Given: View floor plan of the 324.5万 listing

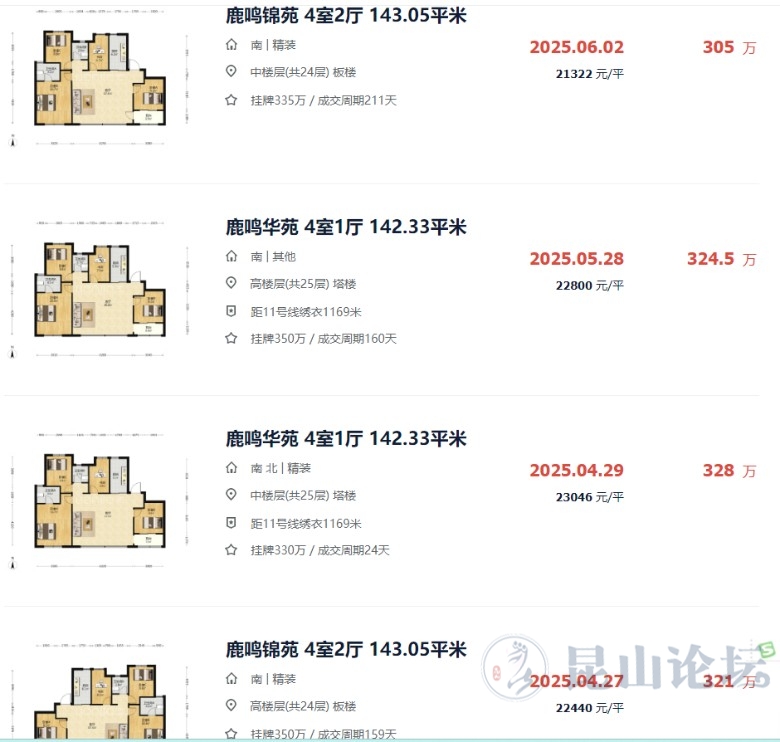Looking at the screenshot, I should coord(100,291).
